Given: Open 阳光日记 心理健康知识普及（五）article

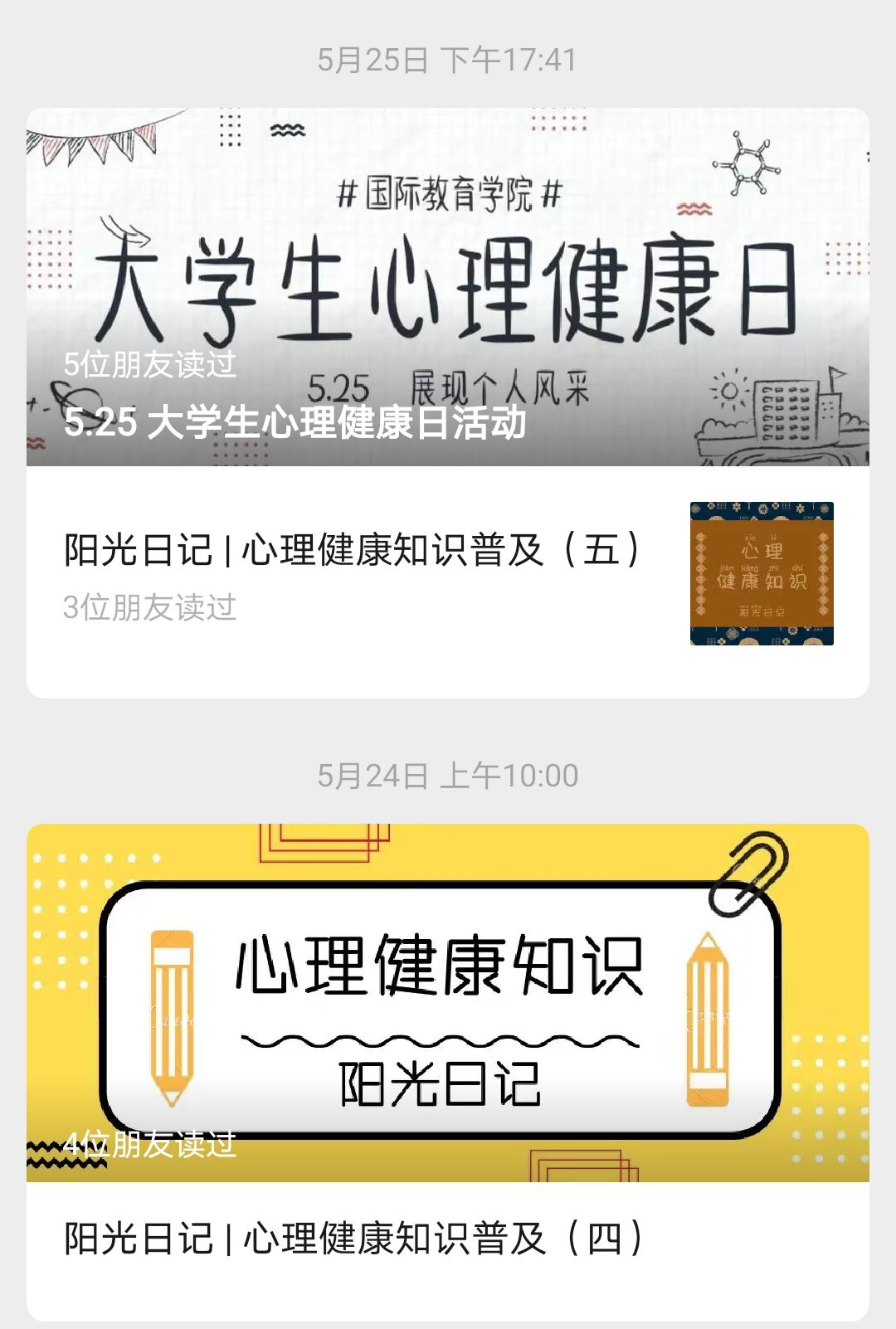Looking at the screenshot, I should coord(353,551).
